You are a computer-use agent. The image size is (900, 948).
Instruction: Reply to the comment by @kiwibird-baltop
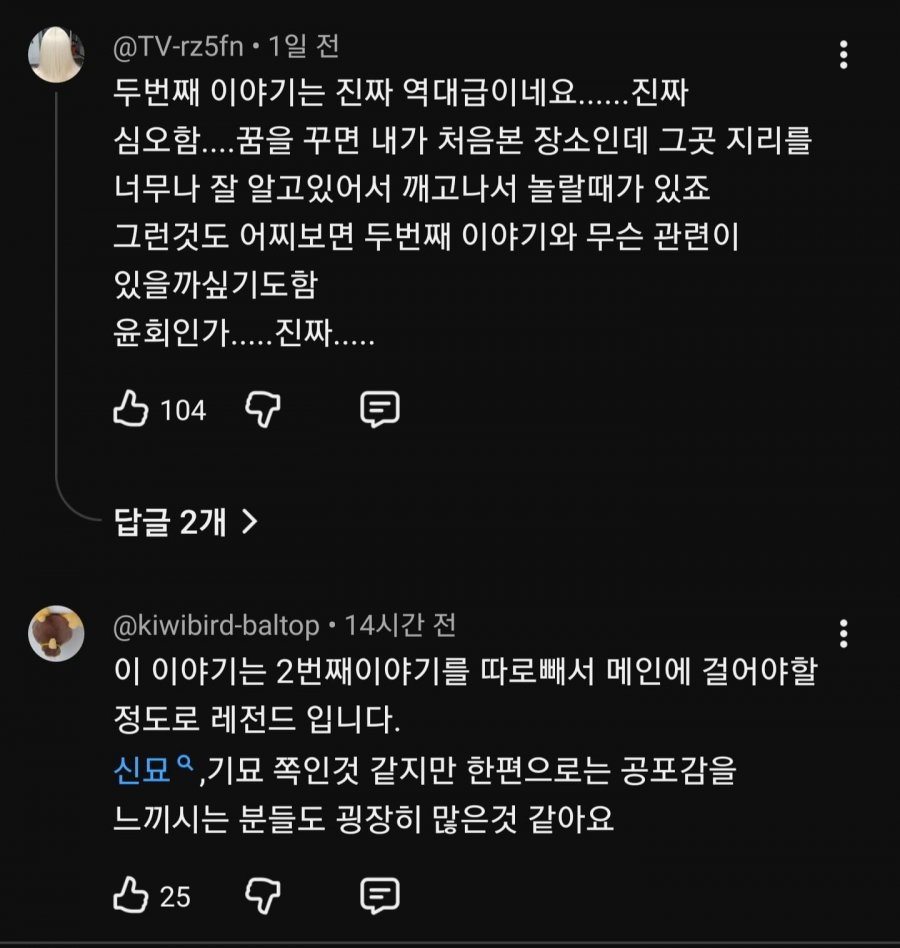tap(380, 895)
